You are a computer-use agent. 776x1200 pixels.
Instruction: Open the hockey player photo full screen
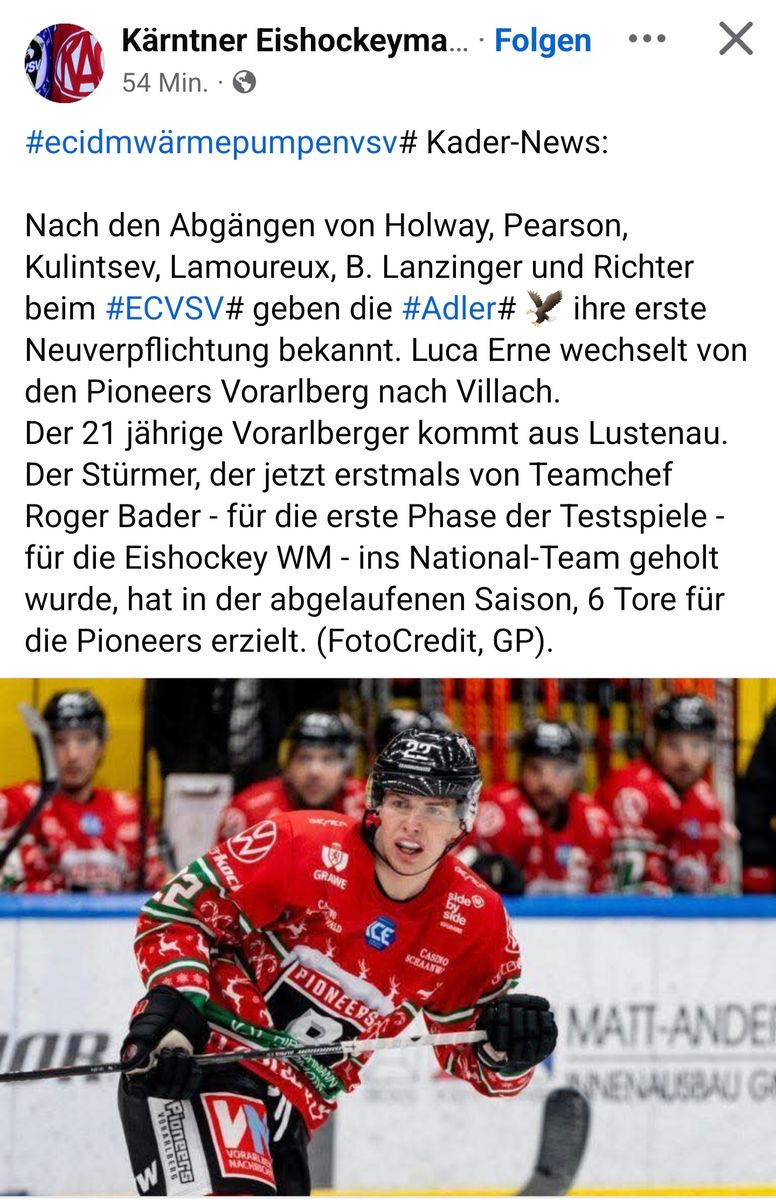[388, 935]
